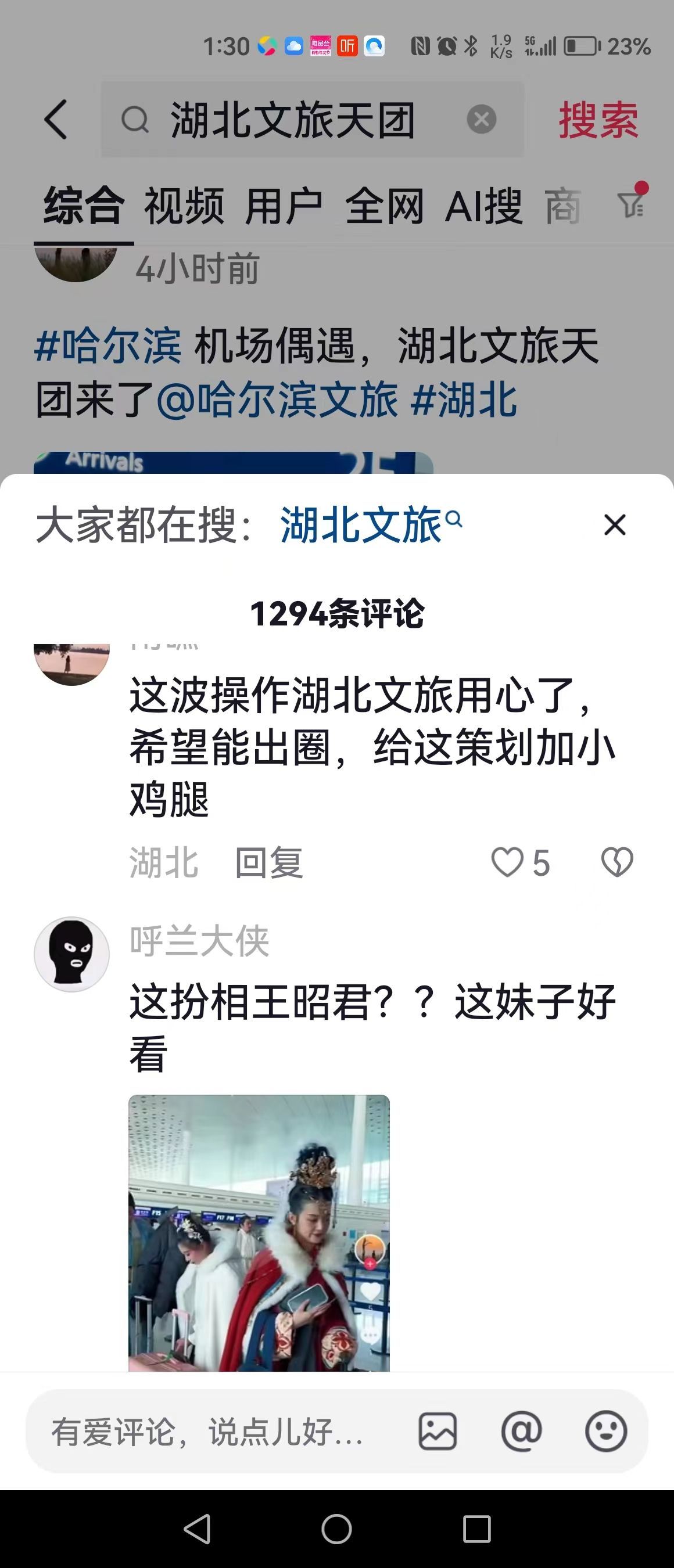674x1568 pixels.
Task: Open the suggested search 湖北文旅
Action: (x=370, y=524)
